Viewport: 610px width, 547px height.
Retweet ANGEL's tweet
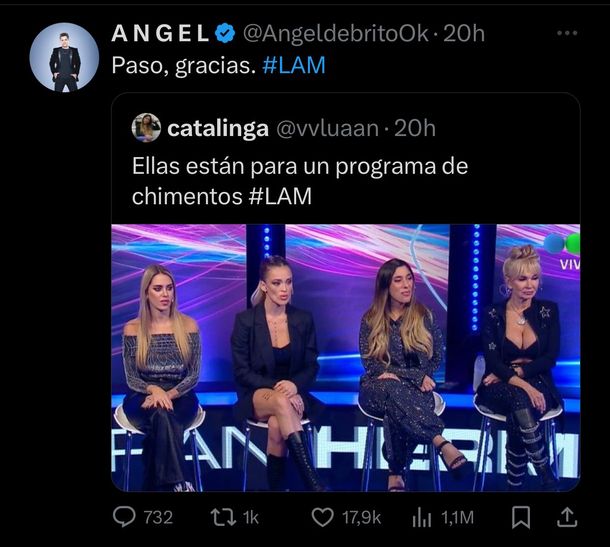tap(220, 517)
